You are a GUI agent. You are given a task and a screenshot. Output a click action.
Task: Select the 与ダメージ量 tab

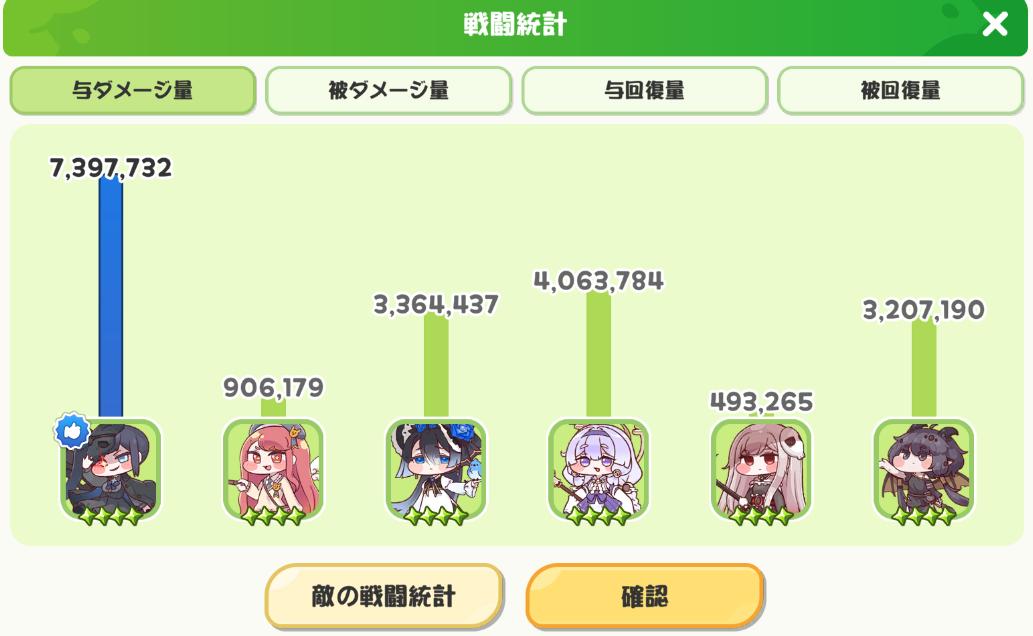[133, 91]
